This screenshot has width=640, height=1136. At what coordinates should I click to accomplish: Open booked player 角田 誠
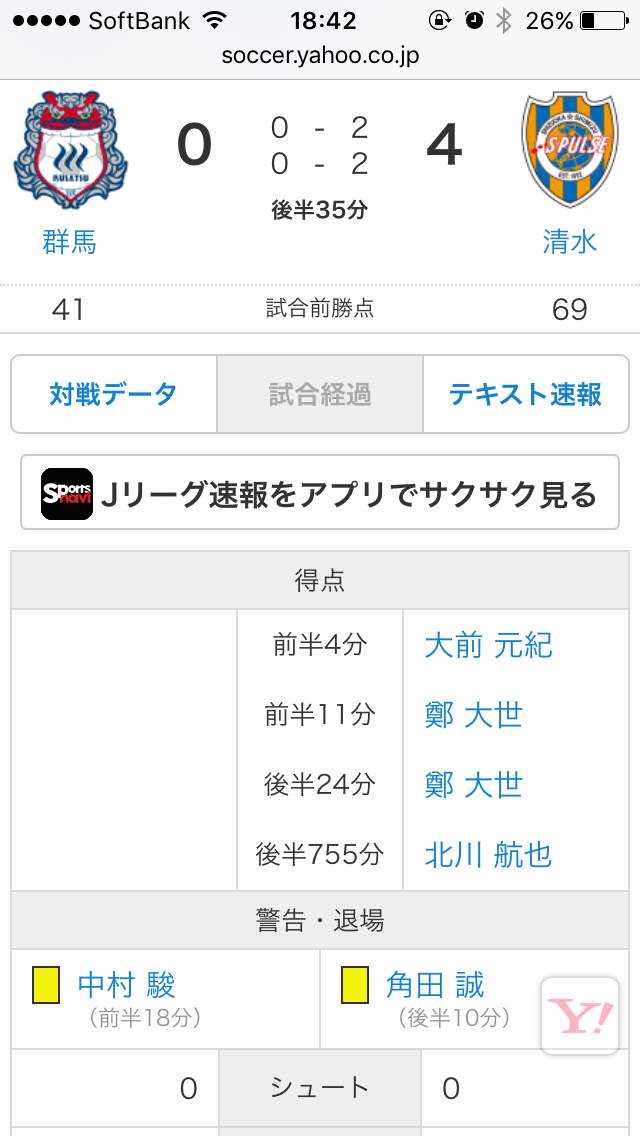[x=435, y=985]
